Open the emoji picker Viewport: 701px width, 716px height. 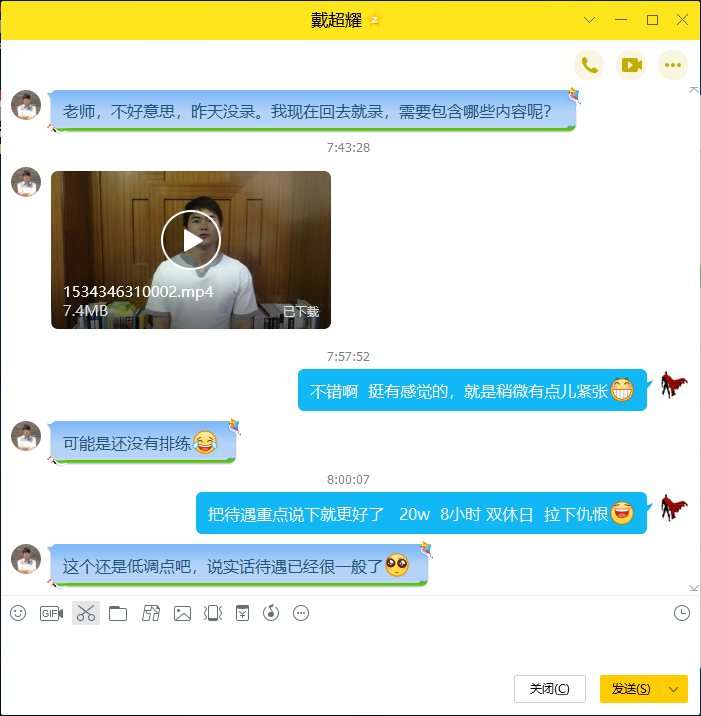point(18,613)
